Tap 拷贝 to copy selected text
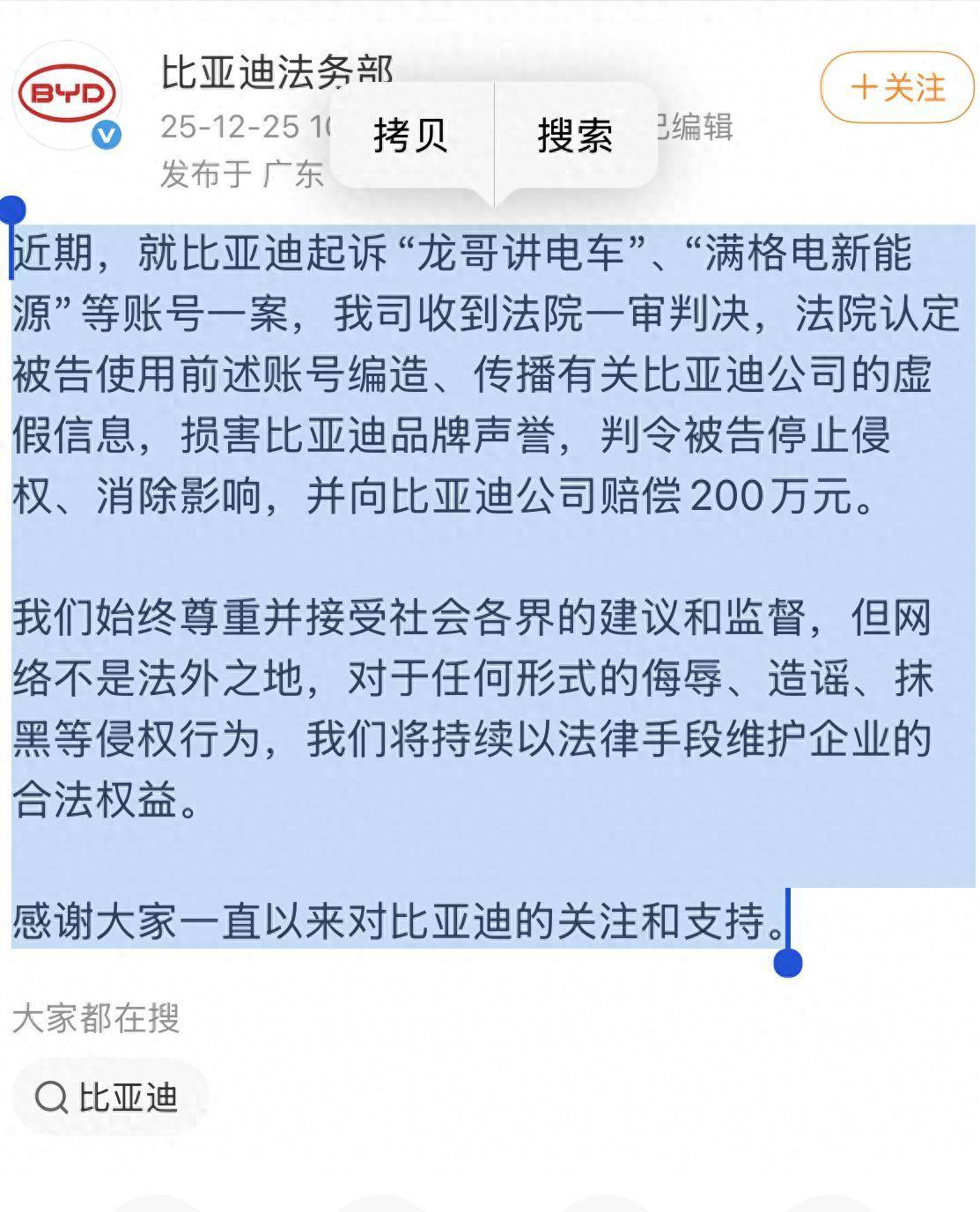Screen dimensions: 980x1212 click(x=410, y=136)
